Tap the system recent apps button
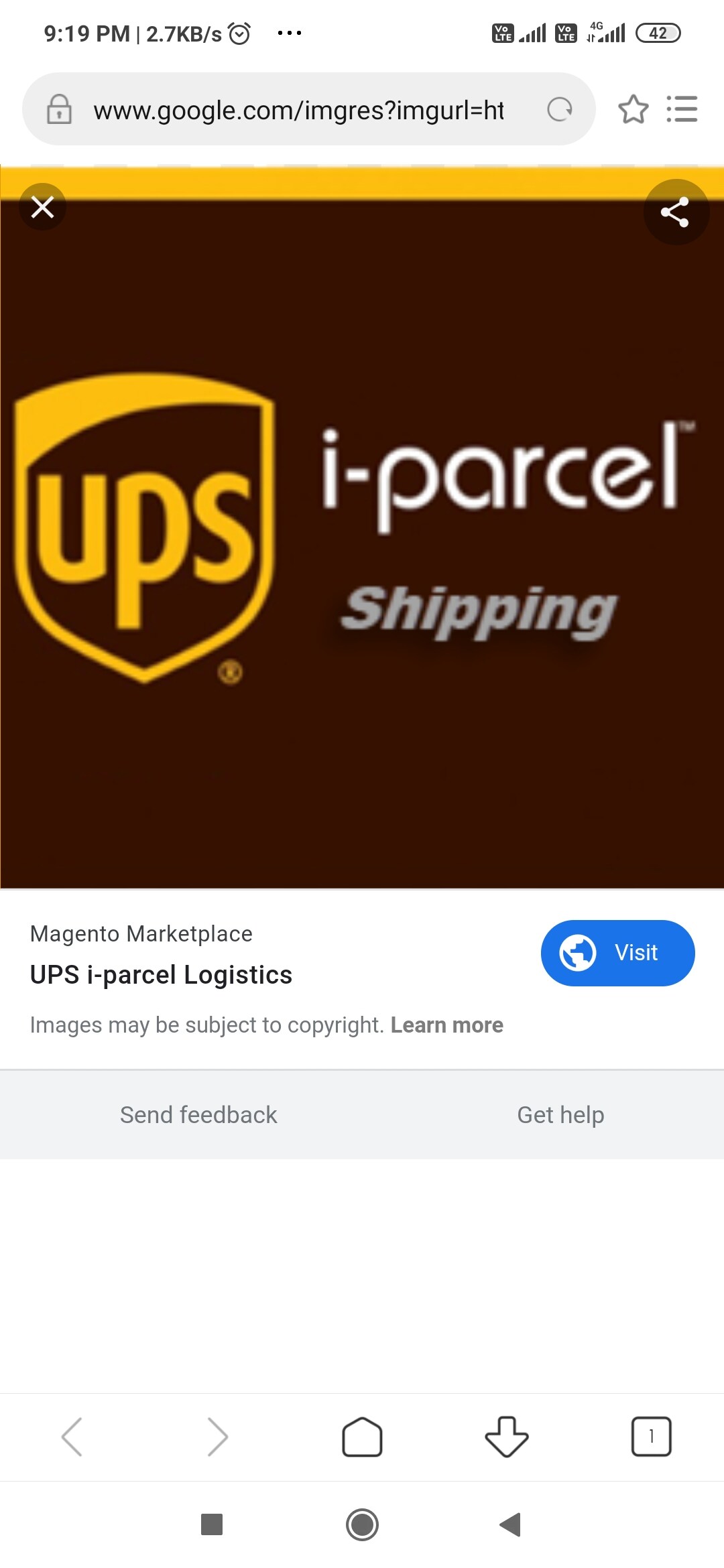Viewport: 724px width, 1568px height. pyautogui.click(x=212, y=1524)
